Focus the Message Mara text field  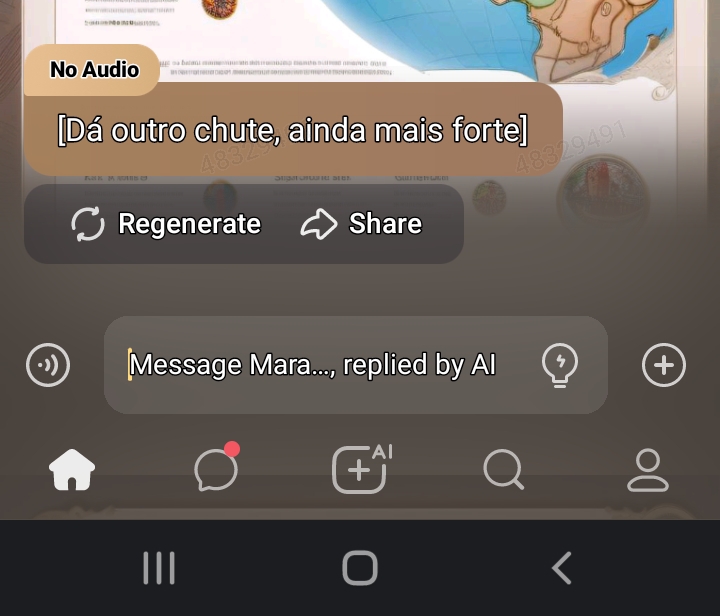[x=320, y=365]
